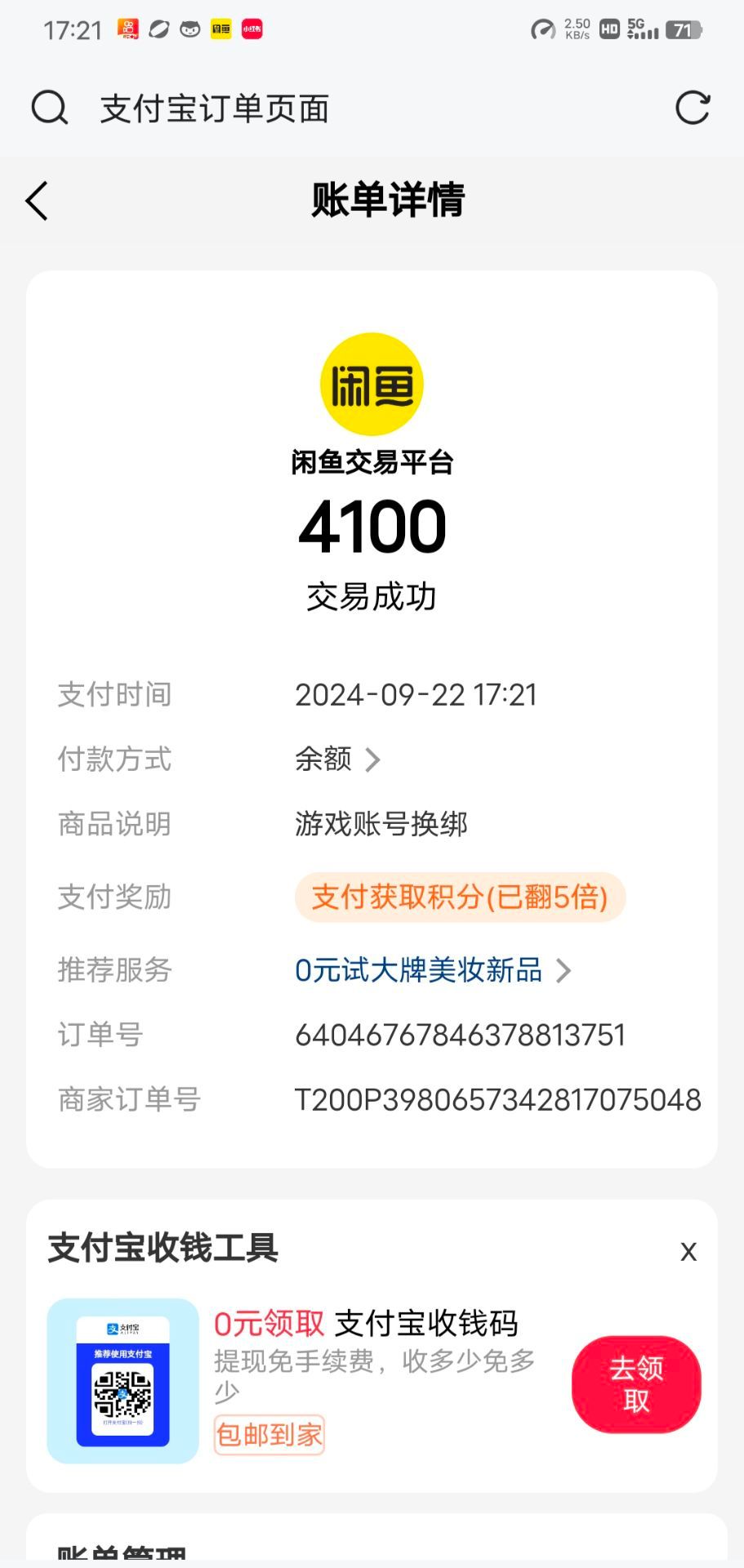Refresh the page with the reload icon
The image size is (744, 1568).
(693, 108)
